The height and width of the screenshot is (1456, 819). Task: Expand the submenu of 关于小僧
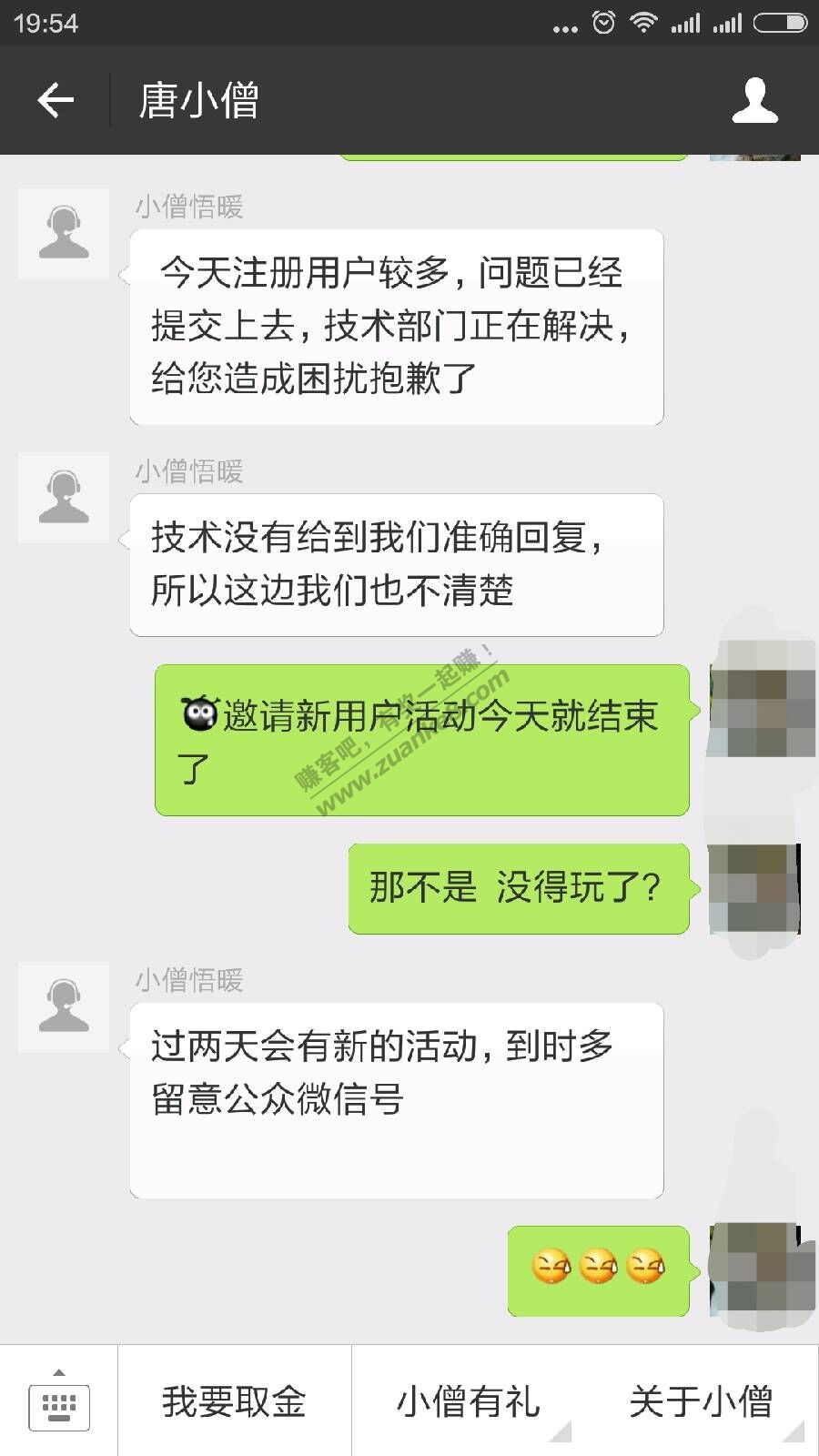[x=799, y=1433]
